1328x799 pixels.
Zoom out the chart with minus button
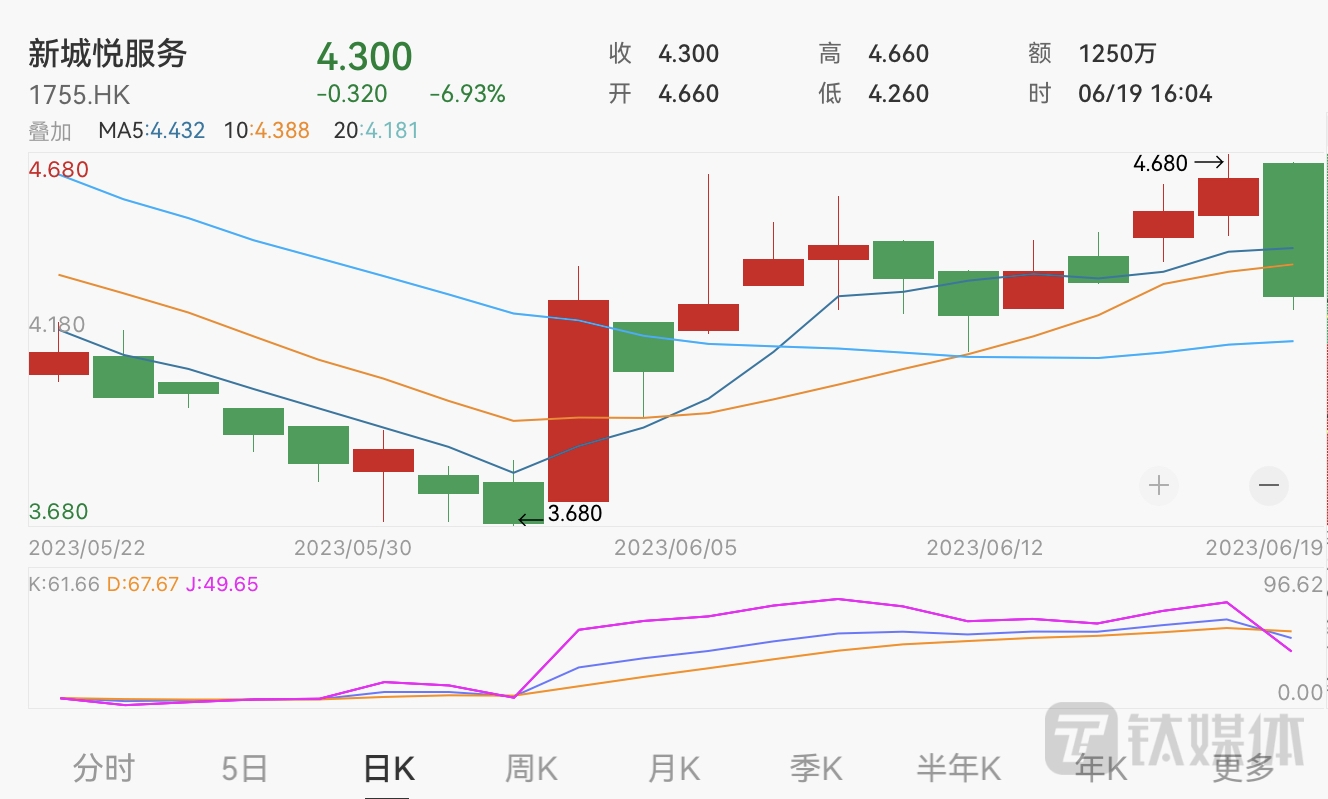1269,486
